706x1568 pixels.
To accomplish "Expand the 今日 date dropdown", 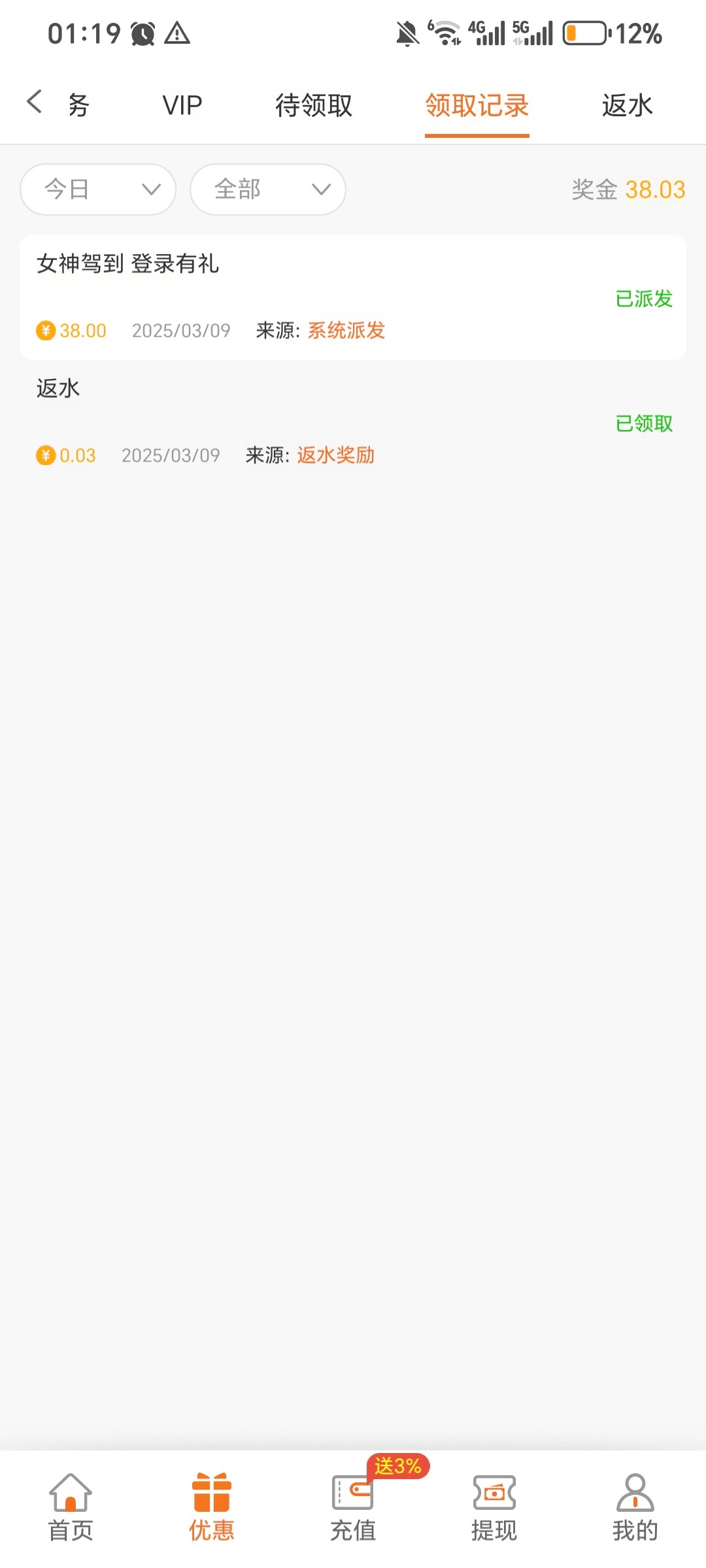I will point(98,189).
